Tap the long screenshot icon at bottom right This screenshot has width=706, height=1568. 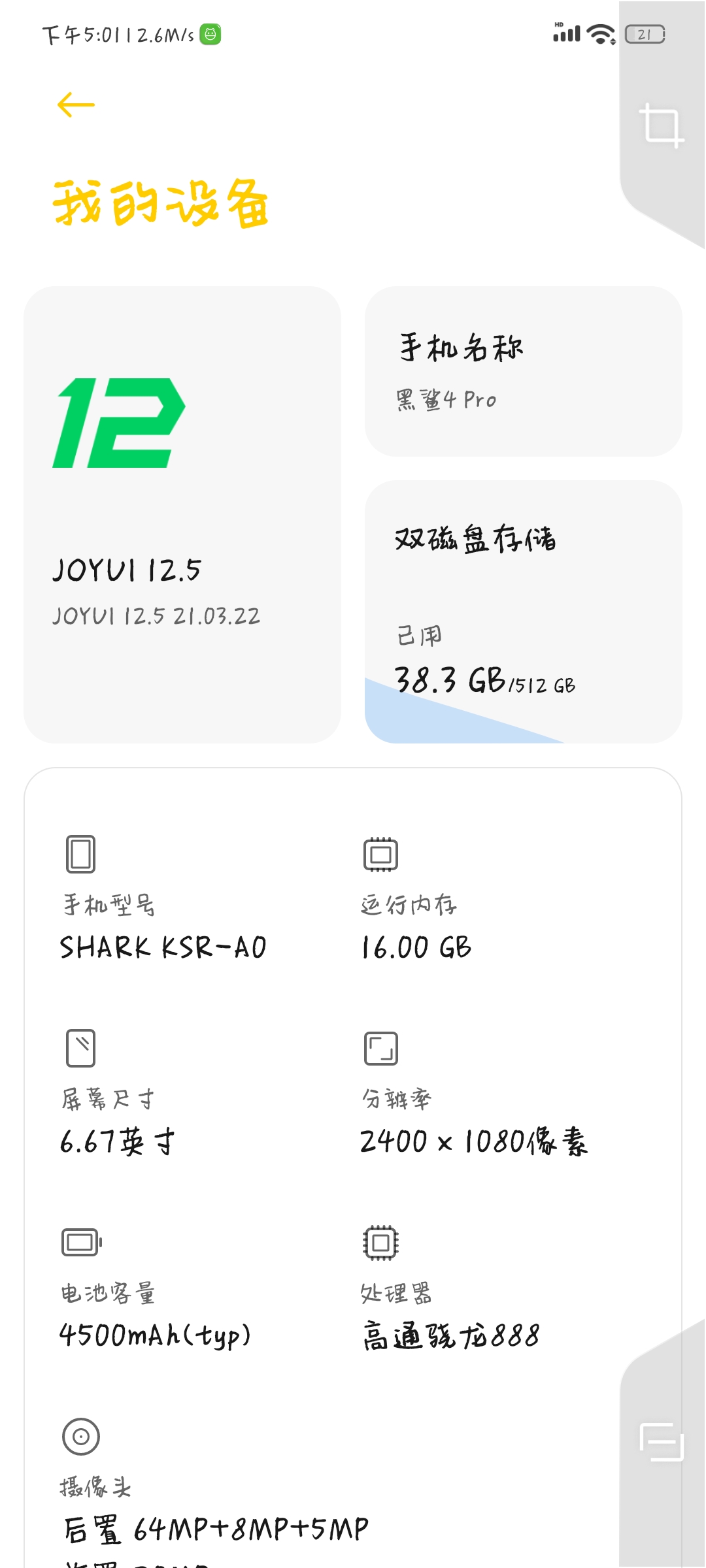pyautogui.click(x=662, y=1441)
